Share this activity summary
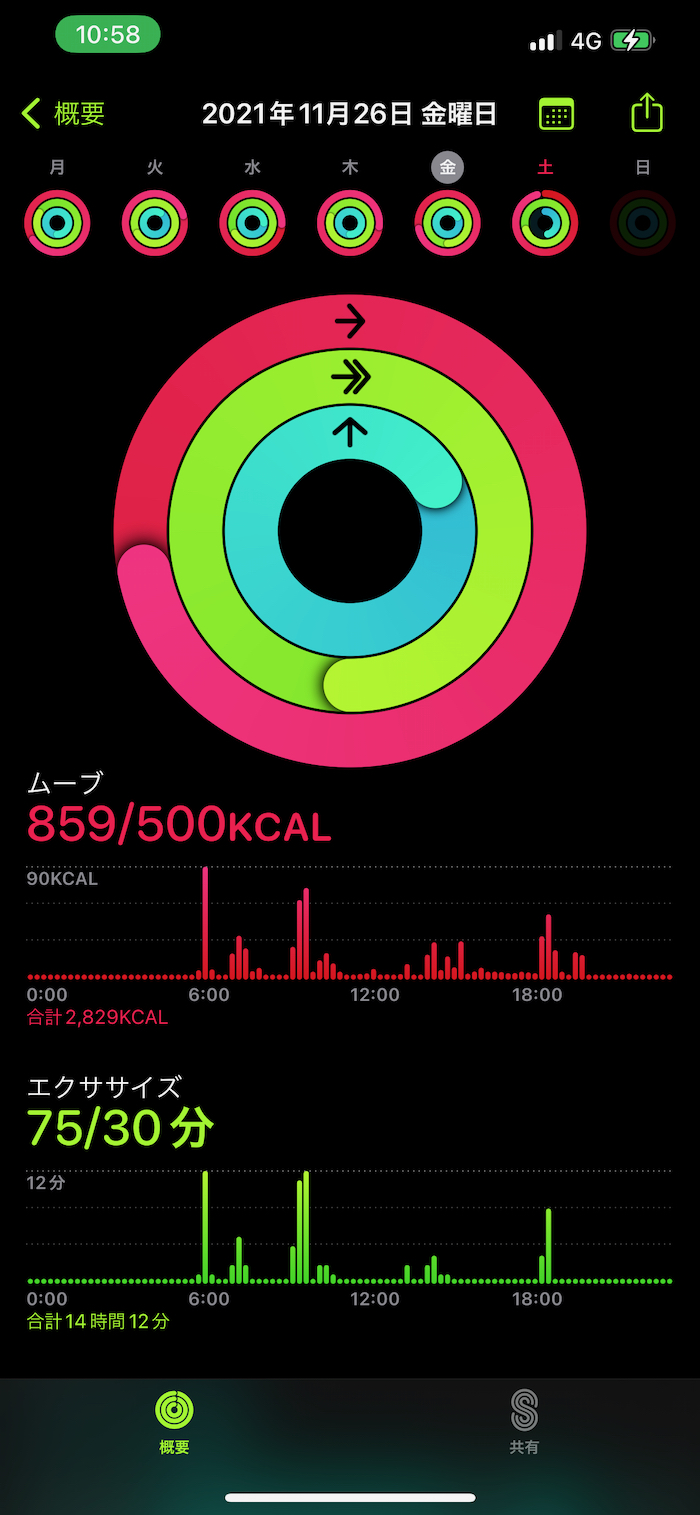 (647, 113)
